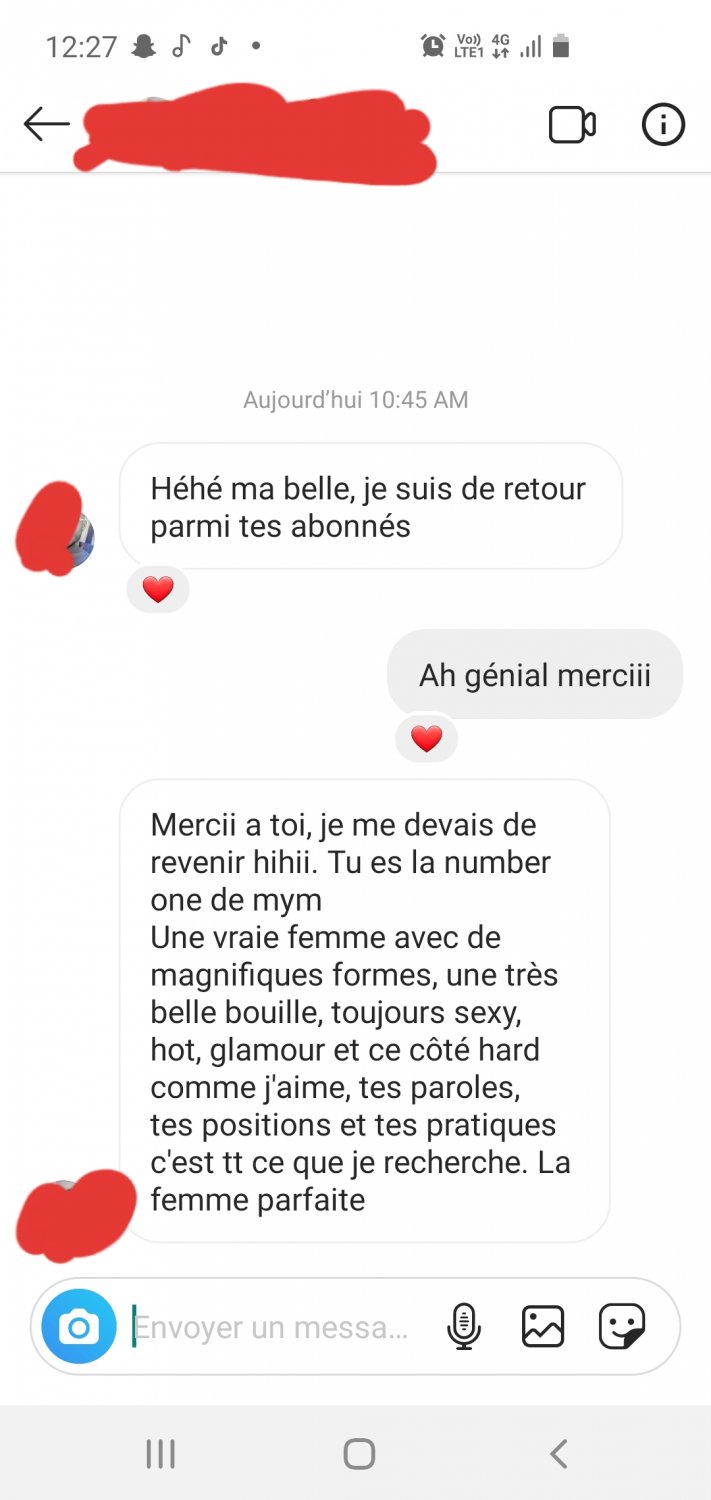Focus the 'Envoyer un message' field
711x1500 pixels.
click(272, 1327)
